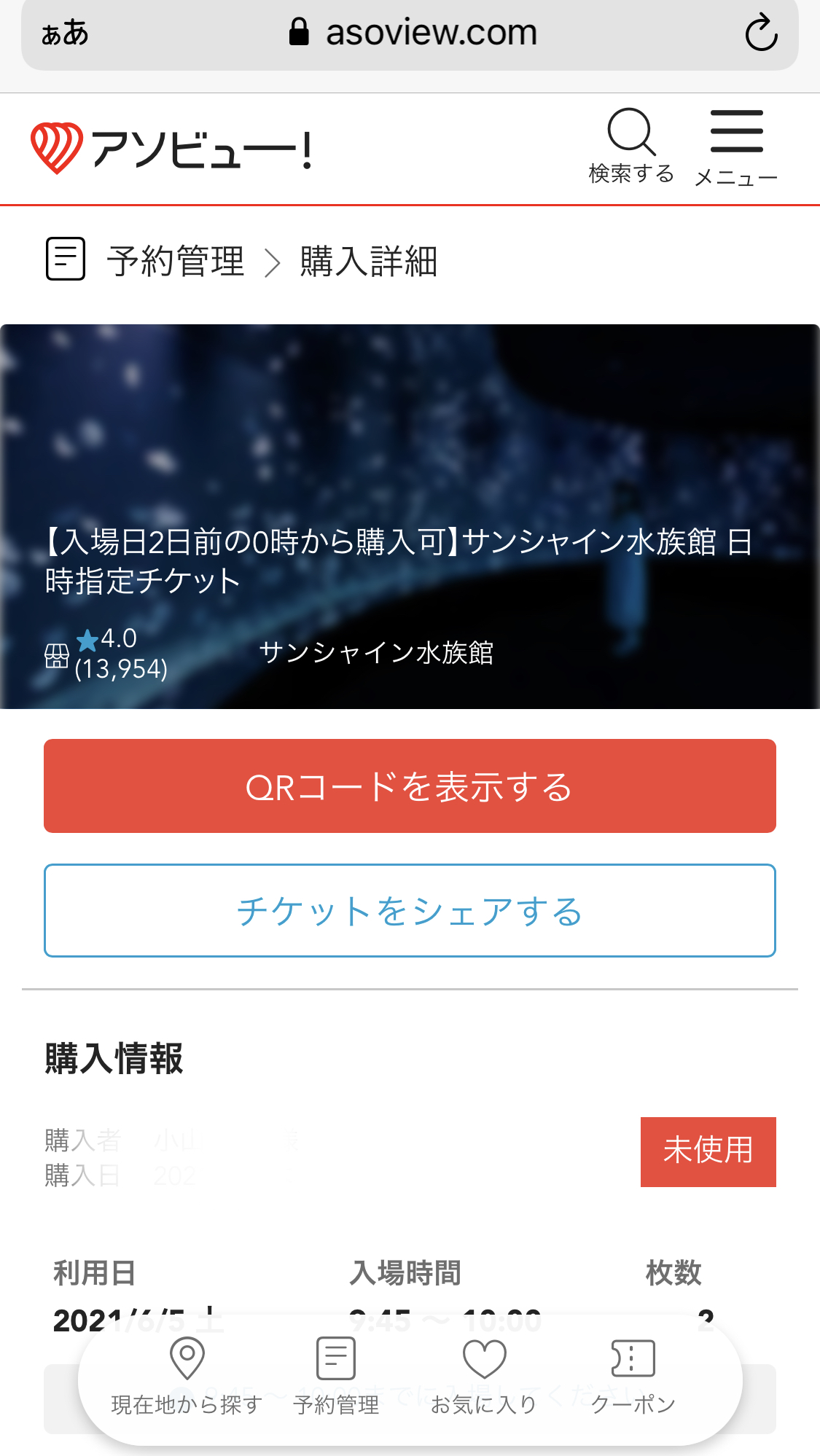Switch to 現在地から探す tab
Viewport: 820px width, 1456px height.
[187, 1377]
